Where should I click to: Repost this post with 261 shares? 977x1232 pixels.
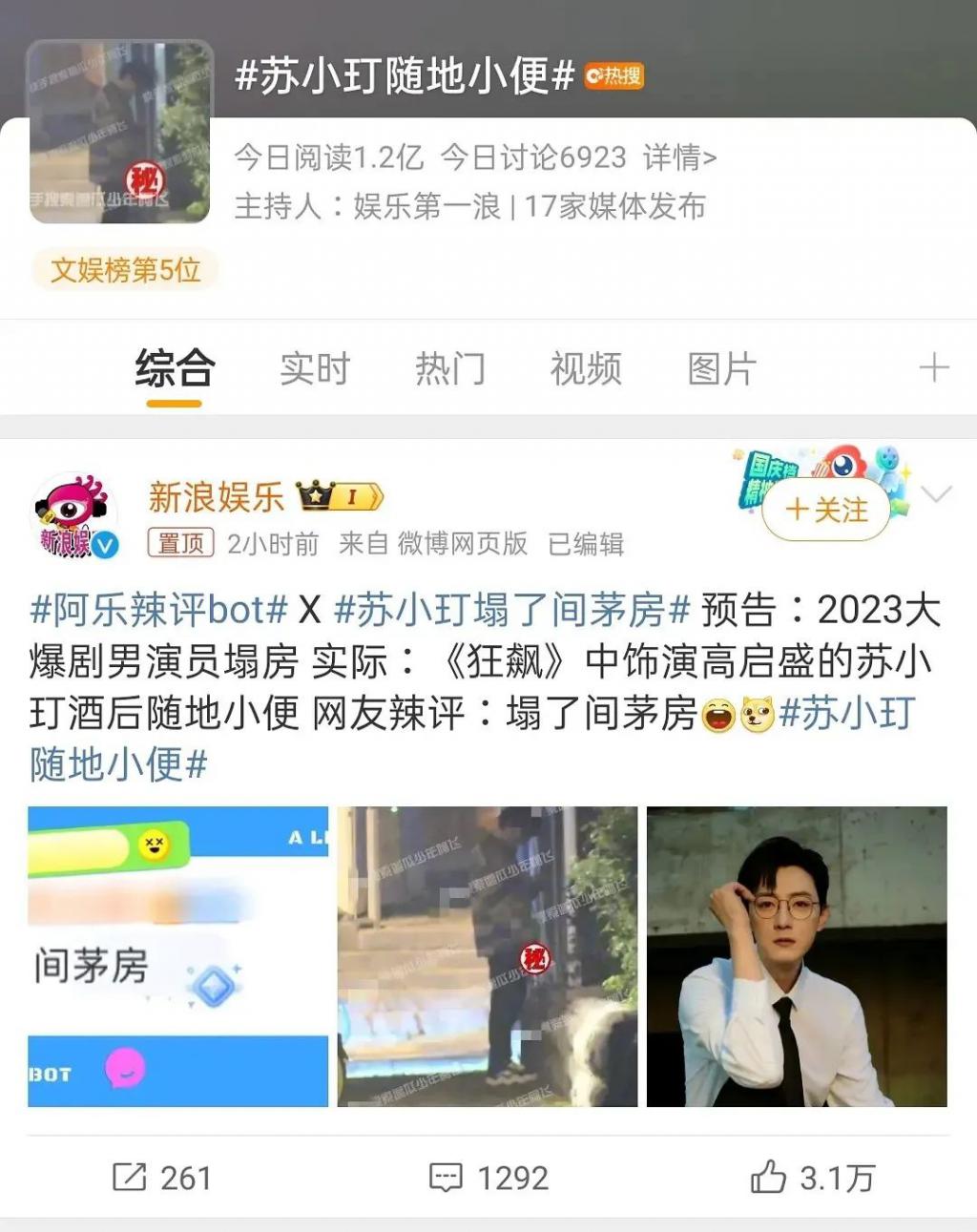tap(162, 1178)
